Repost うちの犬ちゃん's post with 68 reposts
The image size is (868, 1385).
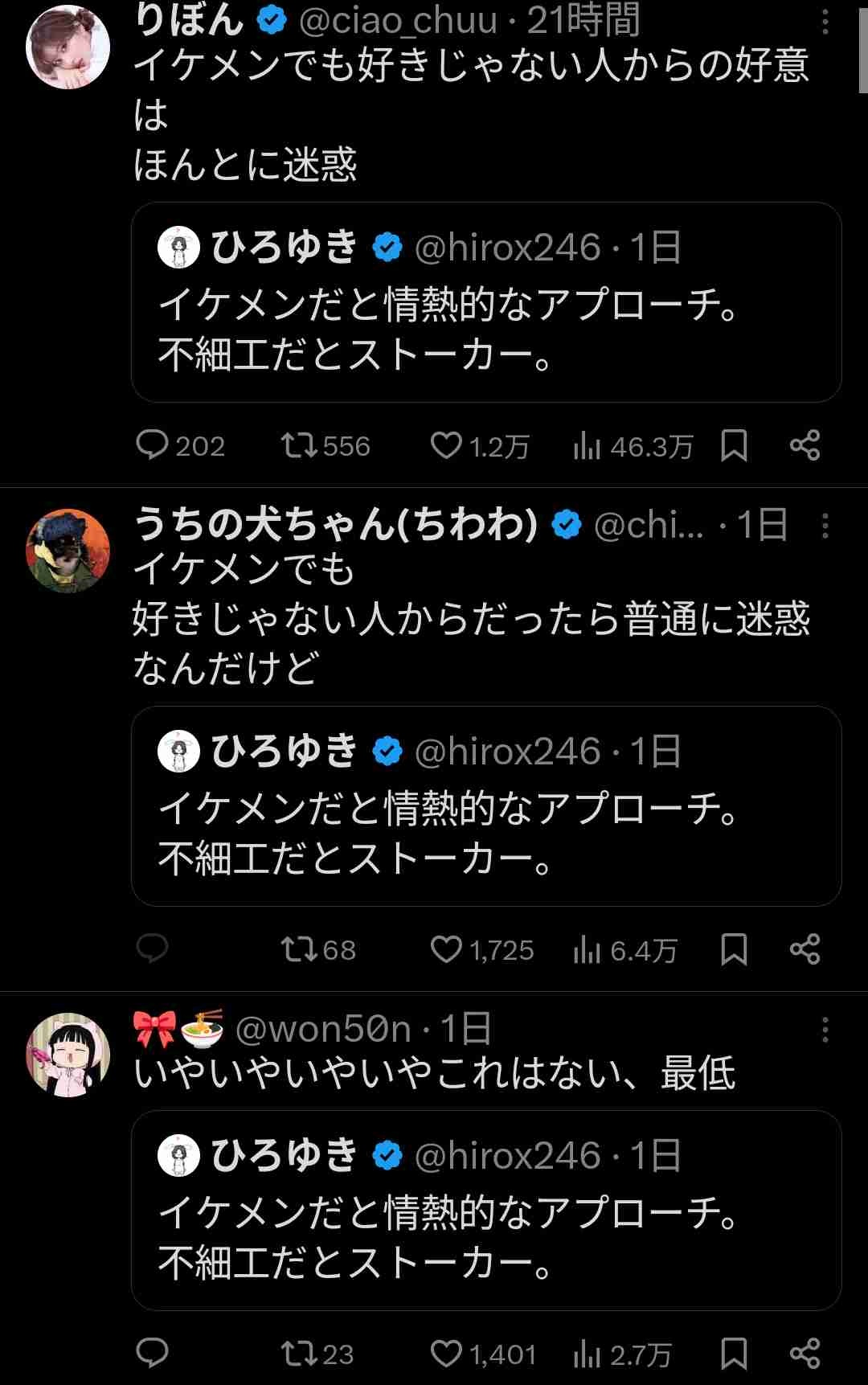pos(300,949)
